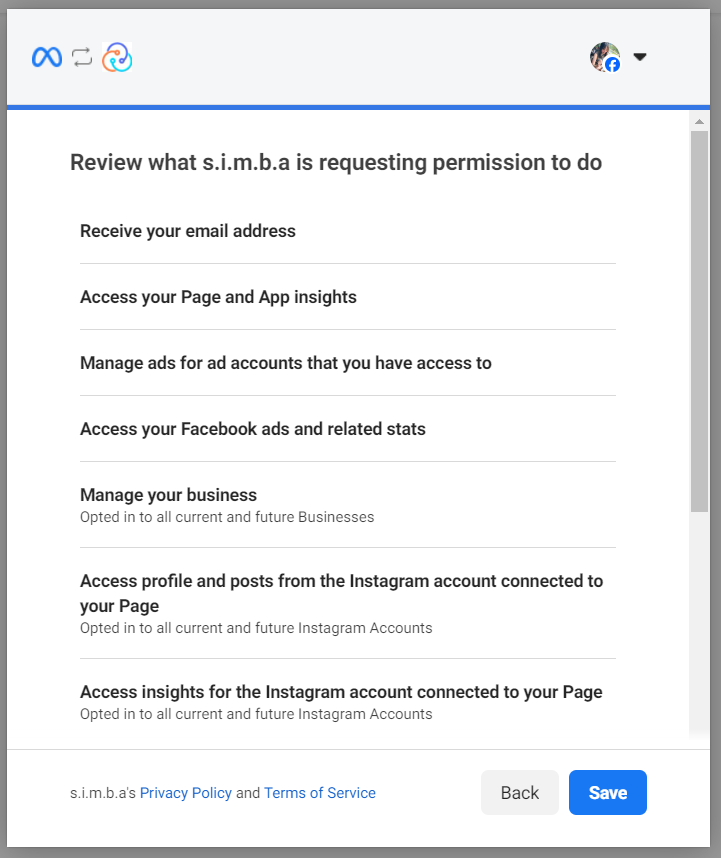721x858 pixels.
Task: Save the permission settings
Action: 607,793
